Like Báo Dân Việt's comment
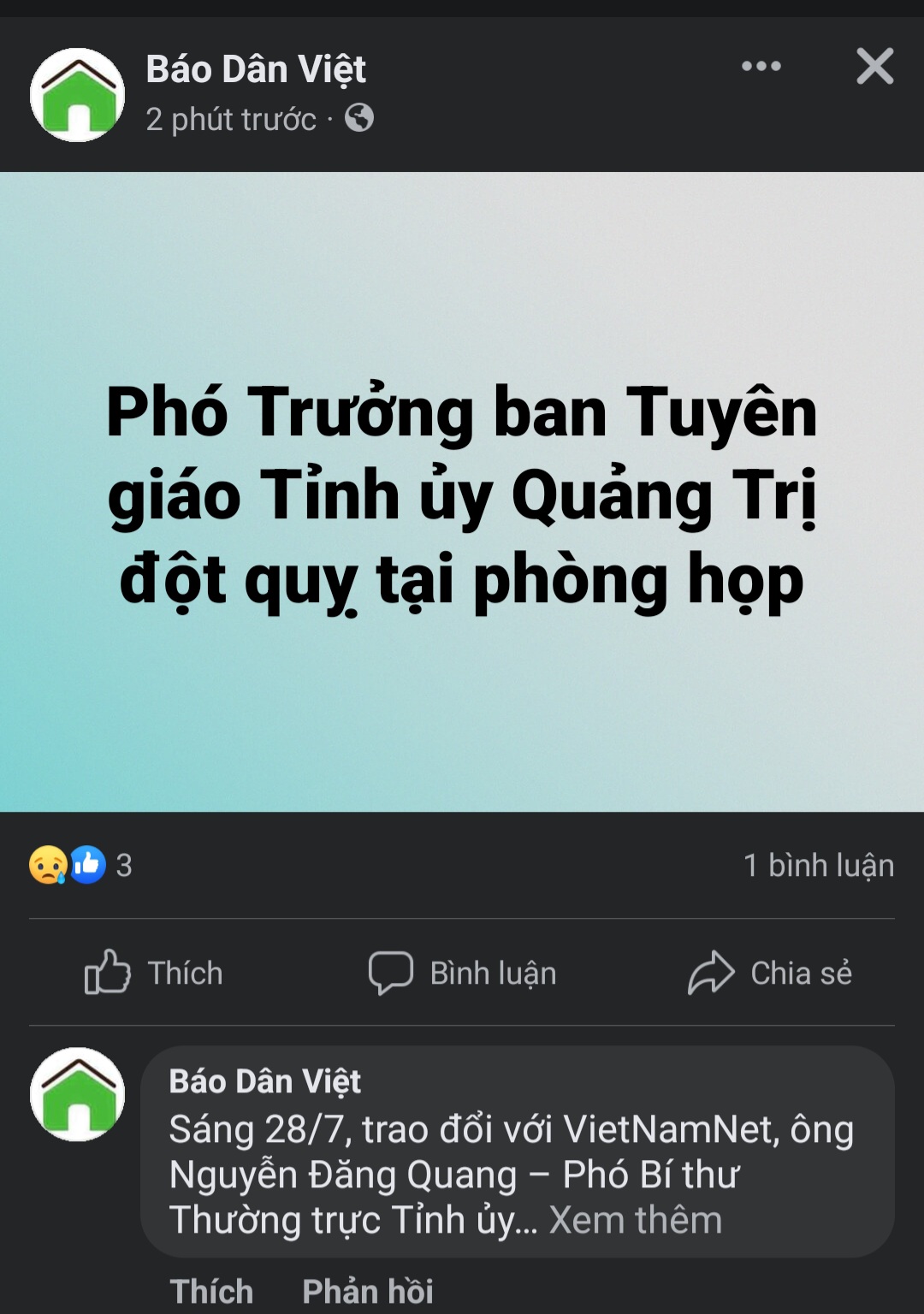Viewport: 924px width, 1314px height. (x=211, y=1291)
